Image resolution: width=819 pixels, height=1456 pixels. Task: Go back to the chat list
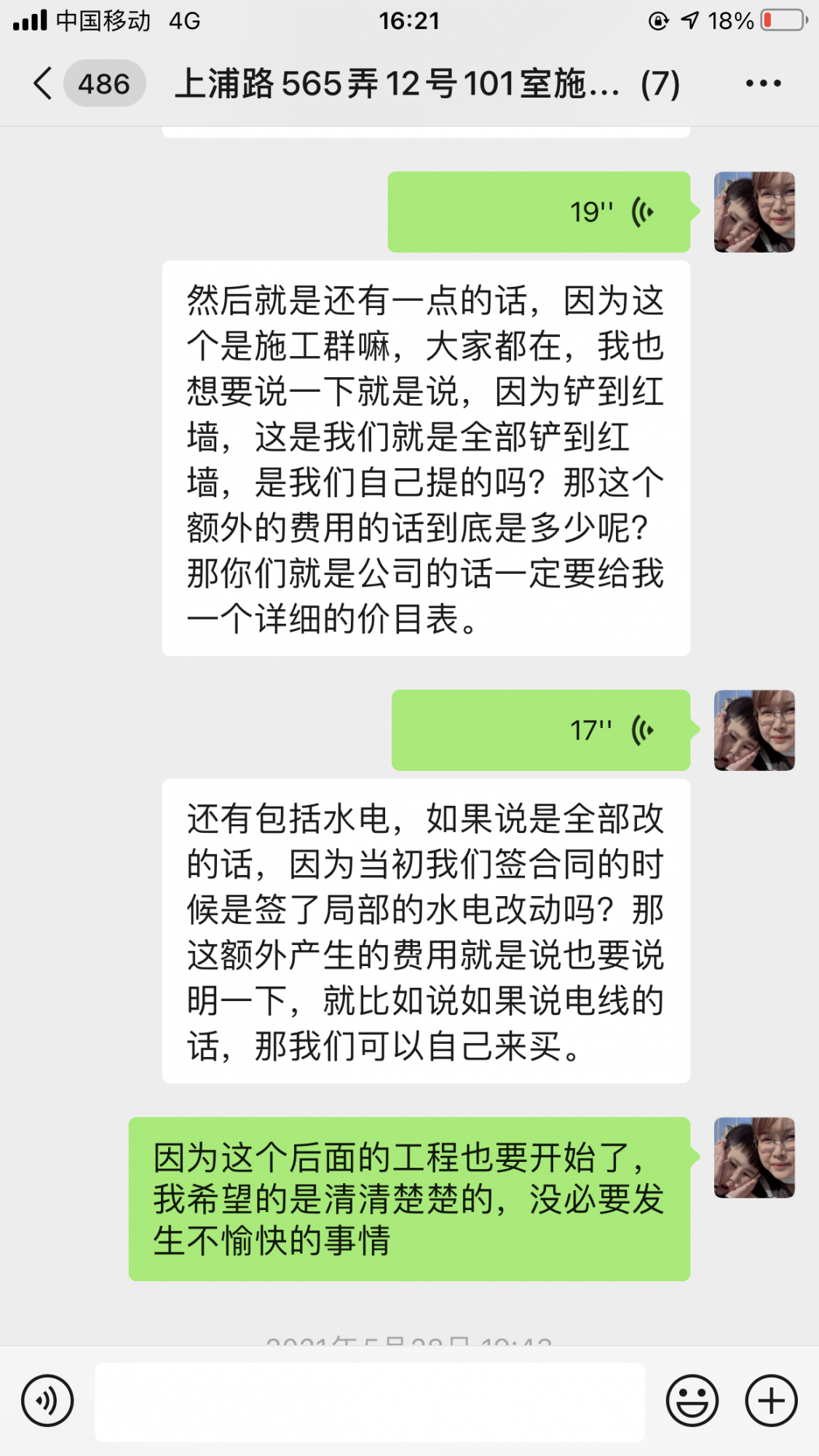click(x=44, y=83)
